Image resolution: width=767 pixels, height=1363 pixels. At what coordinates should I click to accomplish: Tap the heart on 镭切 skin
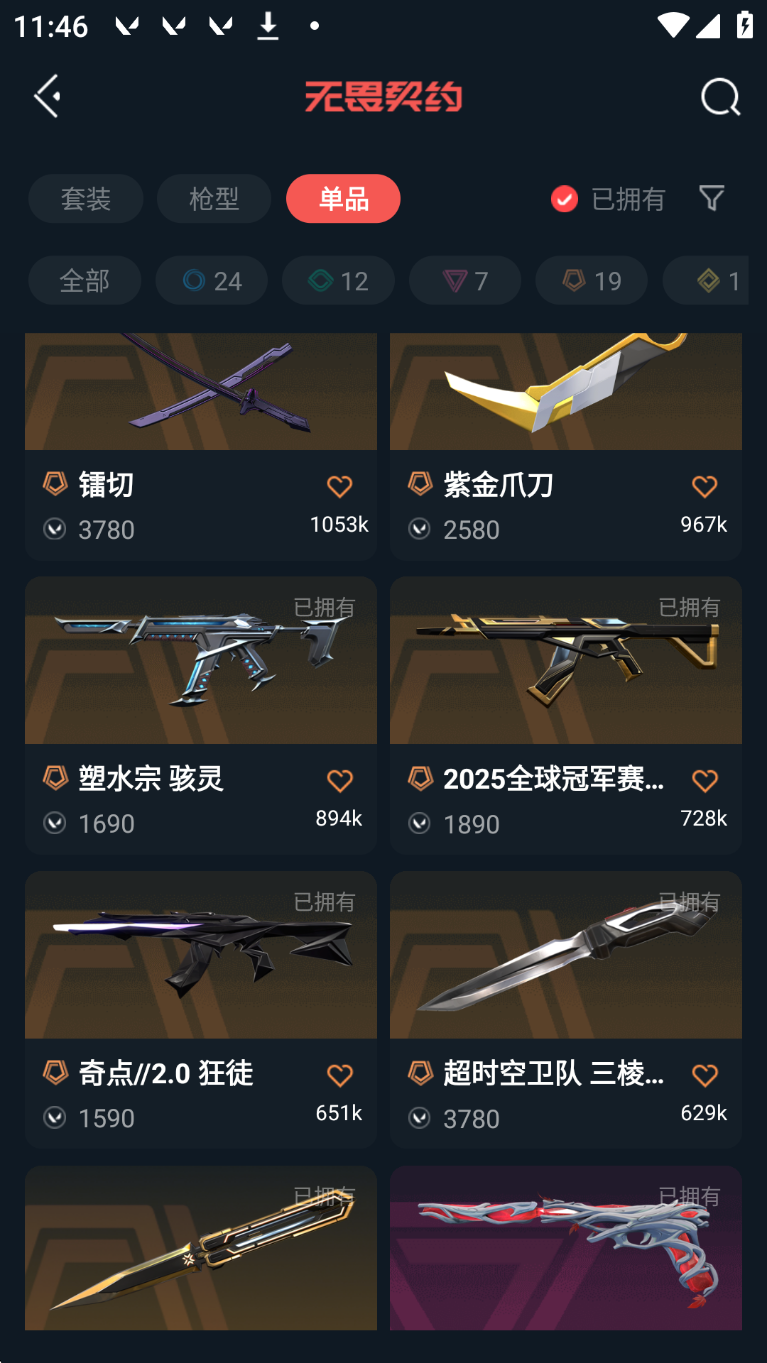(339, 487)
